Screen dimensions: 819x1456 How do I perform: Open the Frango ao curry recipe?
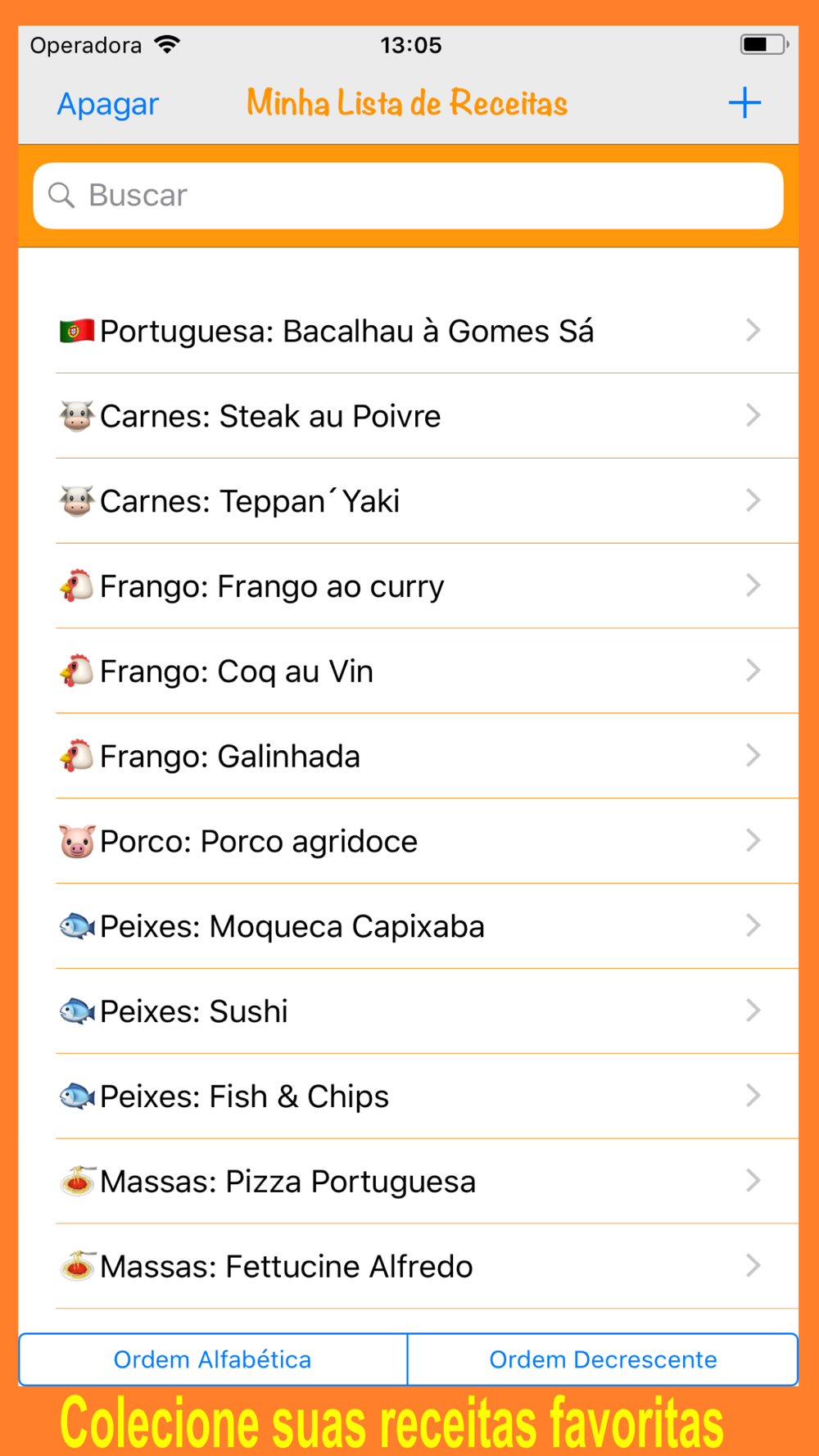[x=409, y=586]
